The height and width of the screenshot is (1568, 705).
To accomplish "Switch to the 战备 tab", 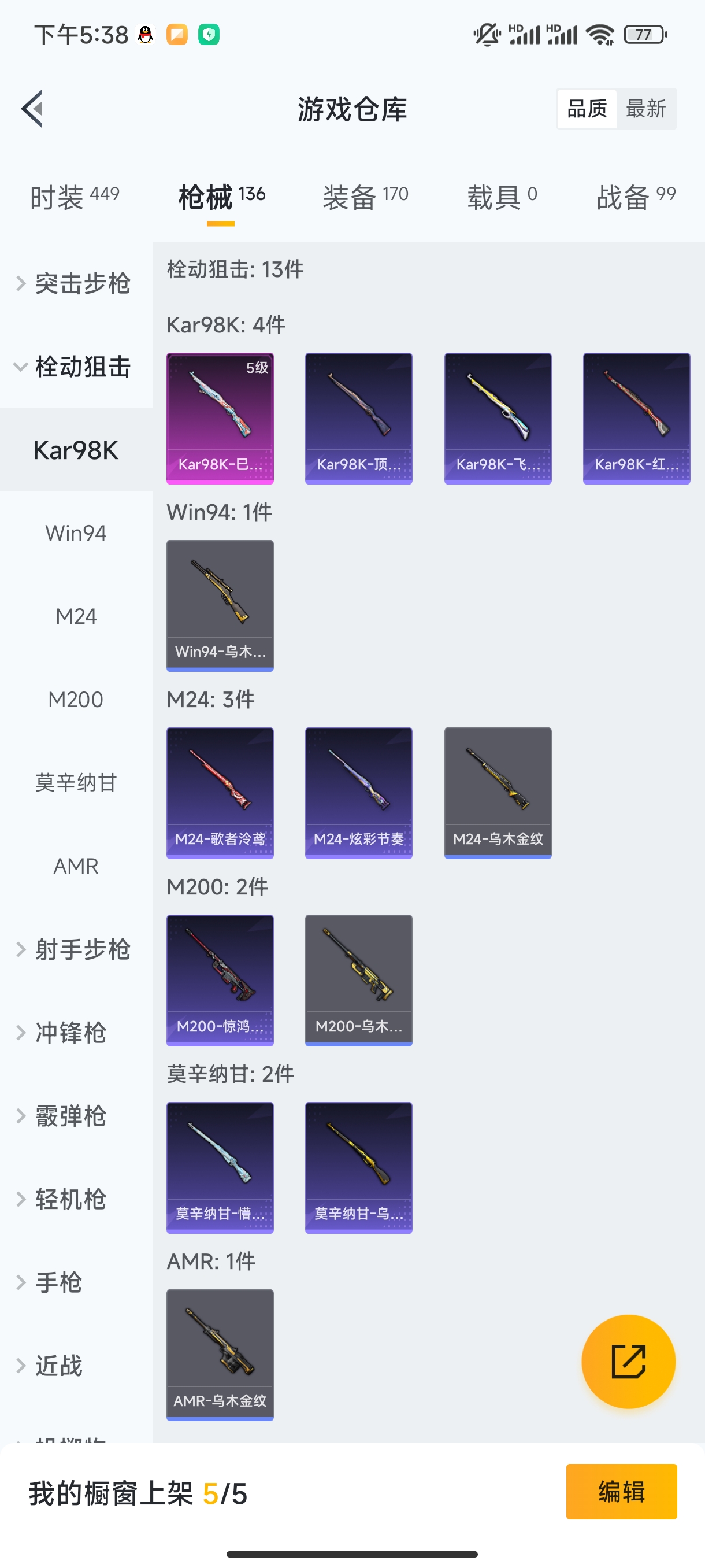I will click(x=636, y=197).
